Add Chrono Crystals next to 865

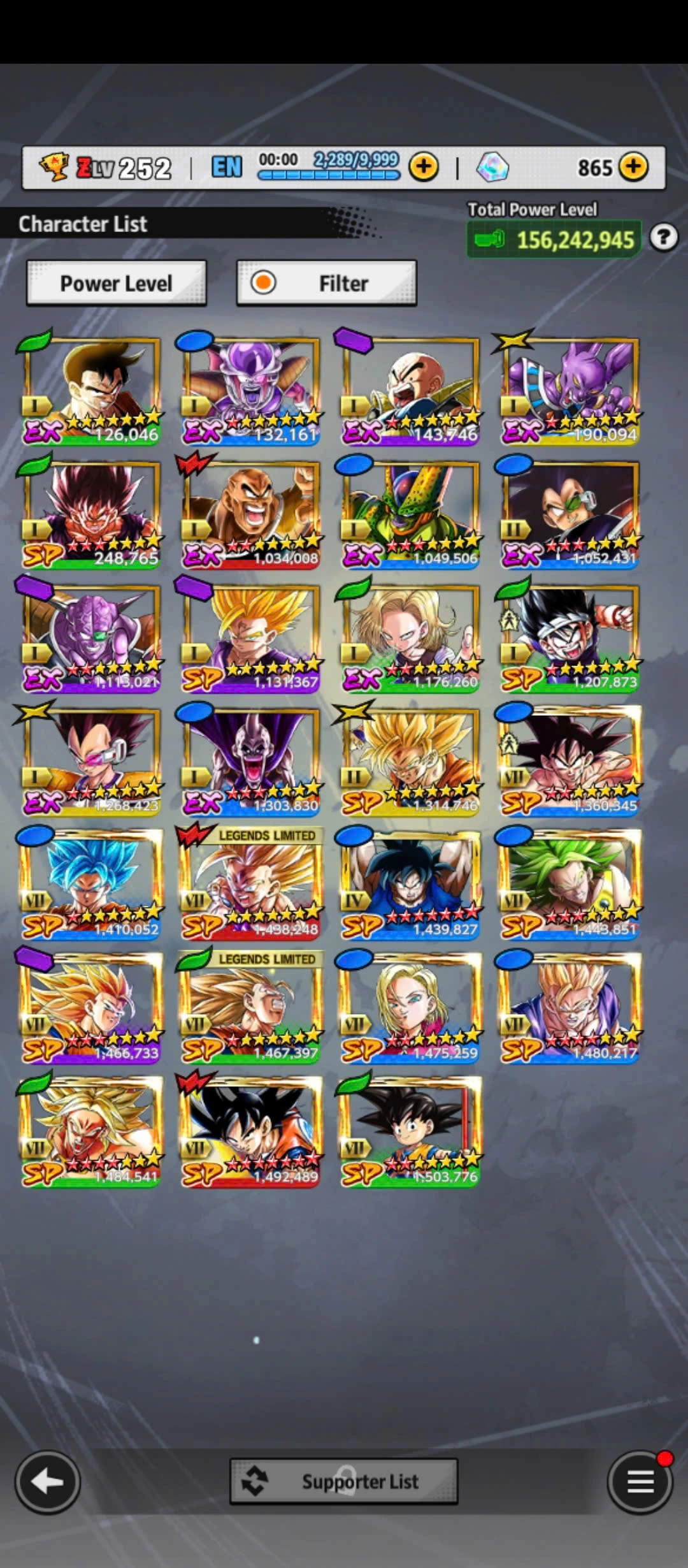click(633, 167)
